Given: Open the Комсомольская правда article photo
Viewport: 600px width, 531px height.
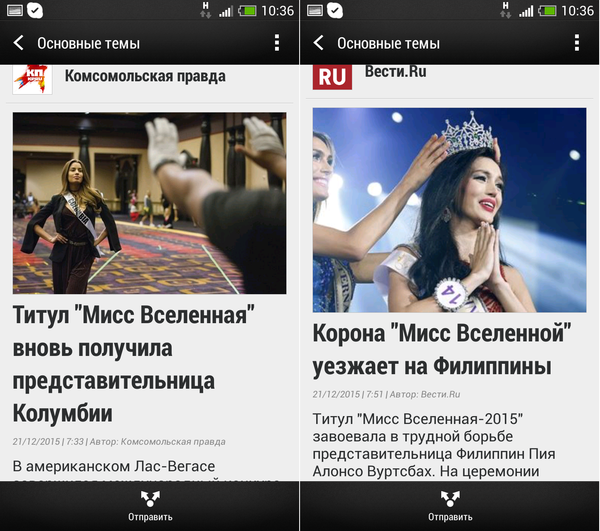Looking at the screenshot, I should click(149, 202).
